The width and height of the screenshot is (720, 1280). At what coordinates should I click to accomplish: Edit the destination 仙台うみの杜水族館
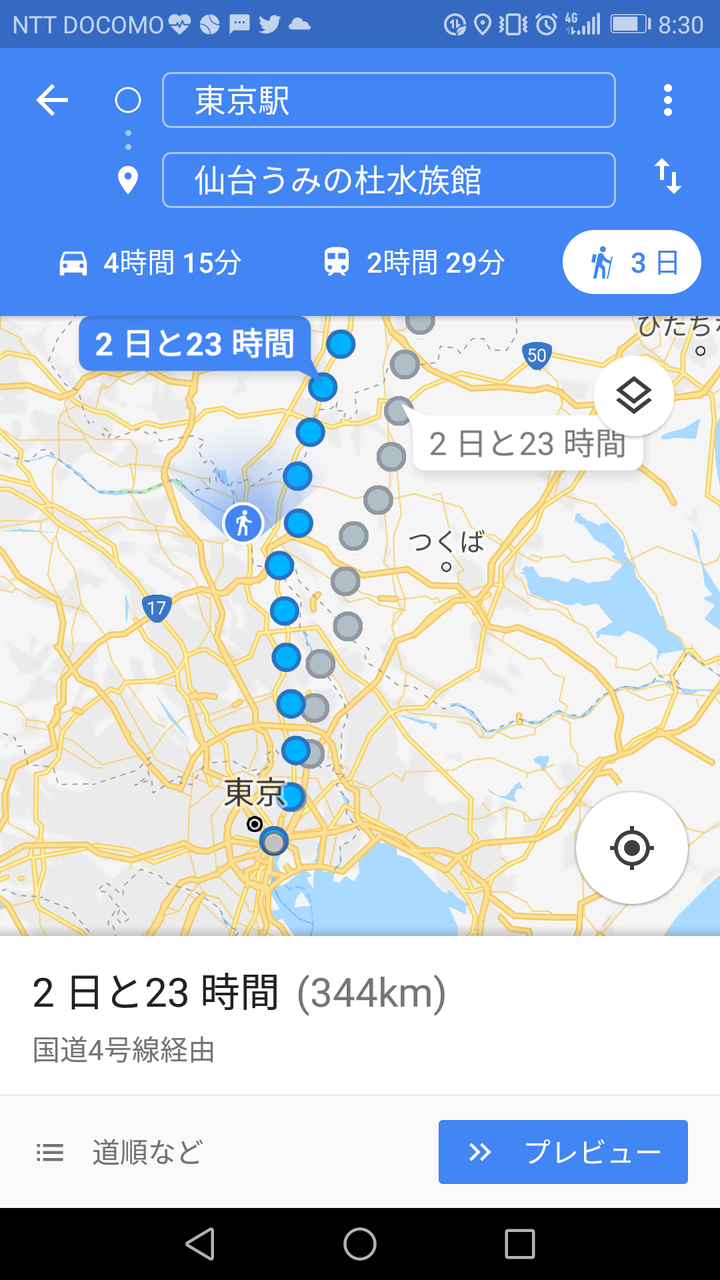pyautogui.click(x=388, y=180)
